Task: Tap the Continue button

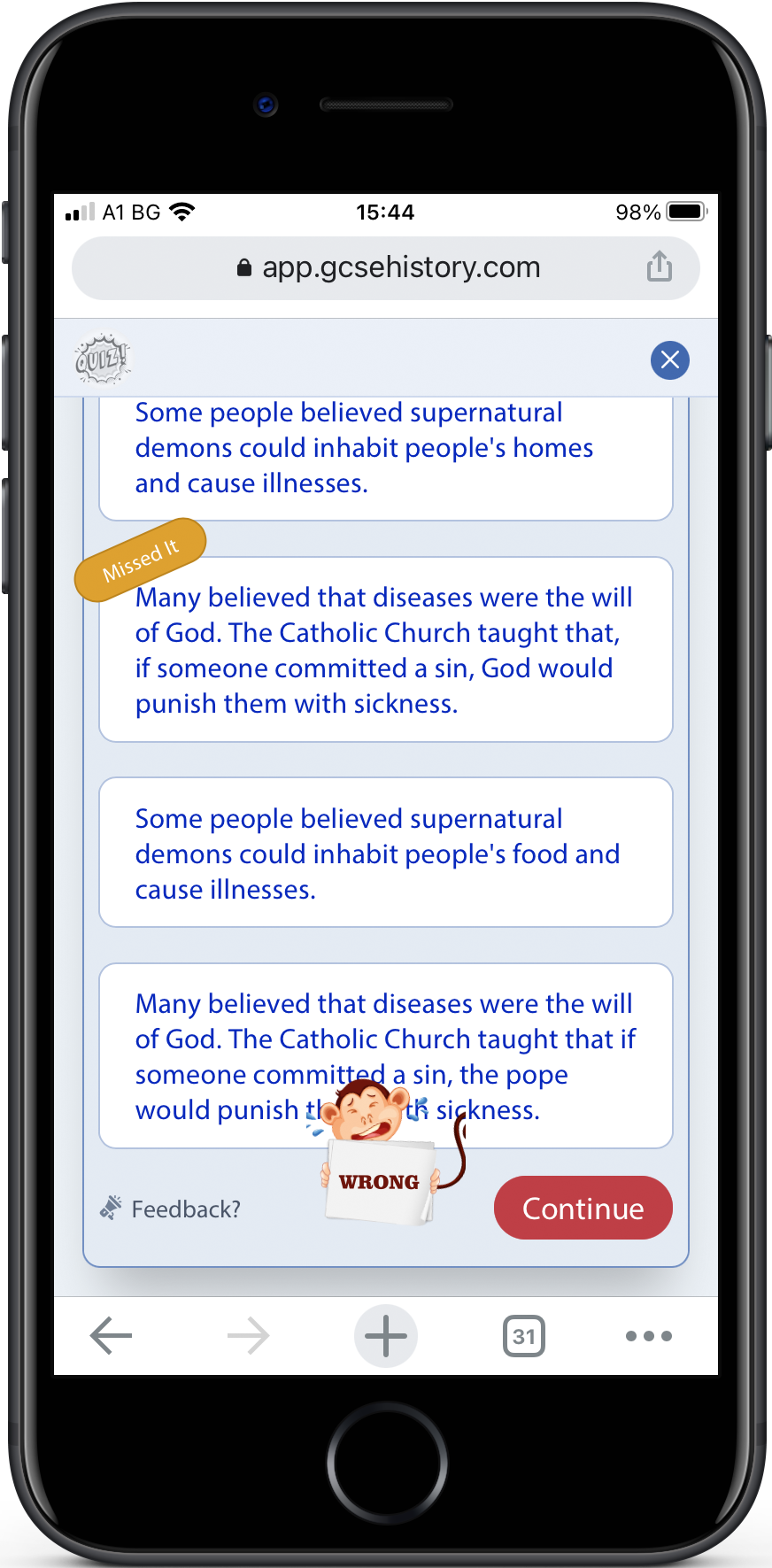Action: coord(583,1208)
